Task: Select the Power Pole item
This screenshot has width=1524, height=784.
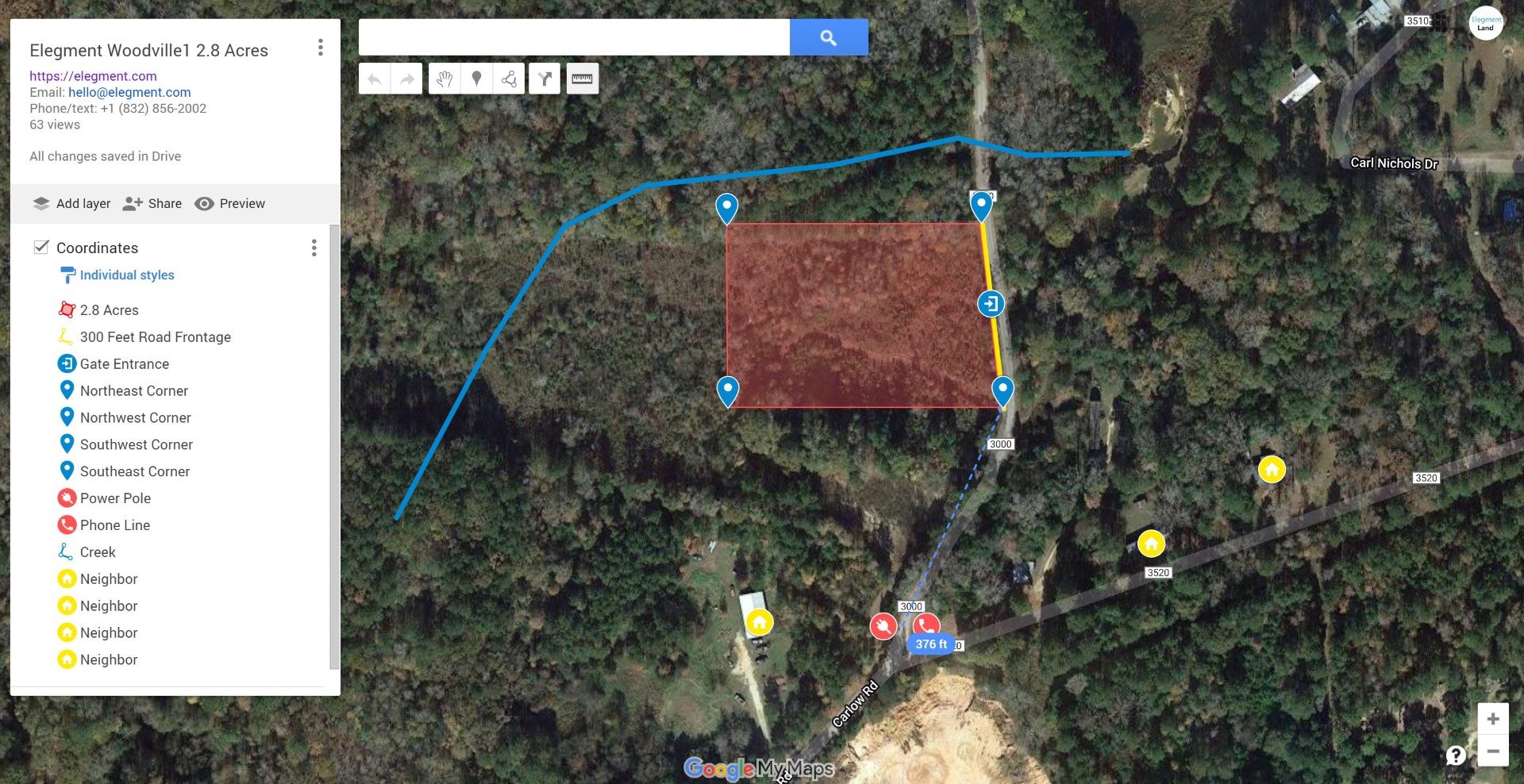Action: [115, 498]
